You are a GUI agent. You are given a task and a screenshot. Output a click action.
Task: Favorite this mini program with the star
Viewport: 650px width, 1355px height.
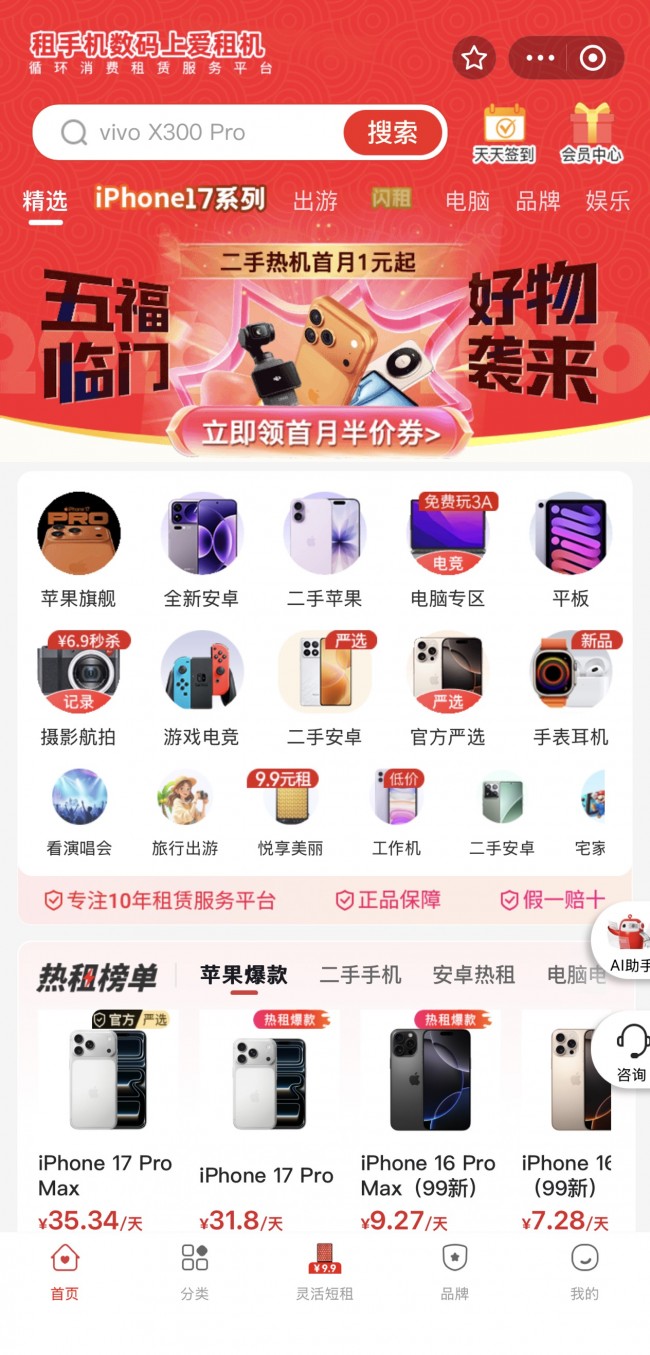[474, 58]
